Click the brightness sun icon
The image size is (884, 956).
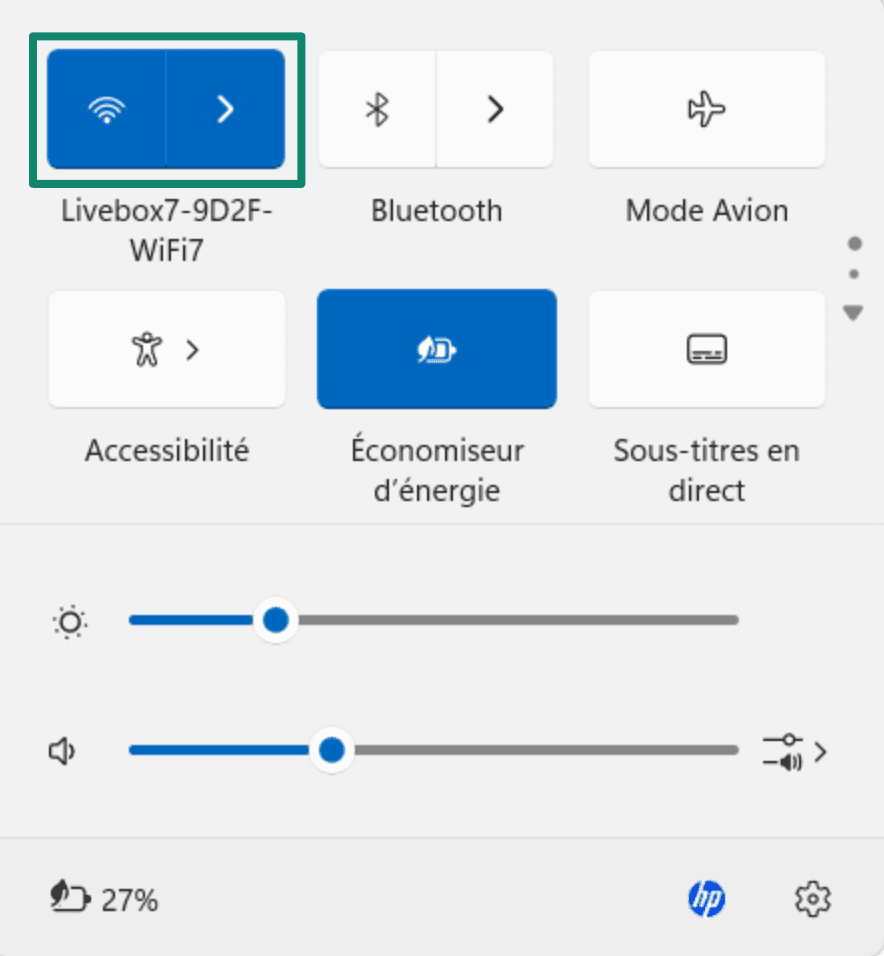tap(68, 621)
